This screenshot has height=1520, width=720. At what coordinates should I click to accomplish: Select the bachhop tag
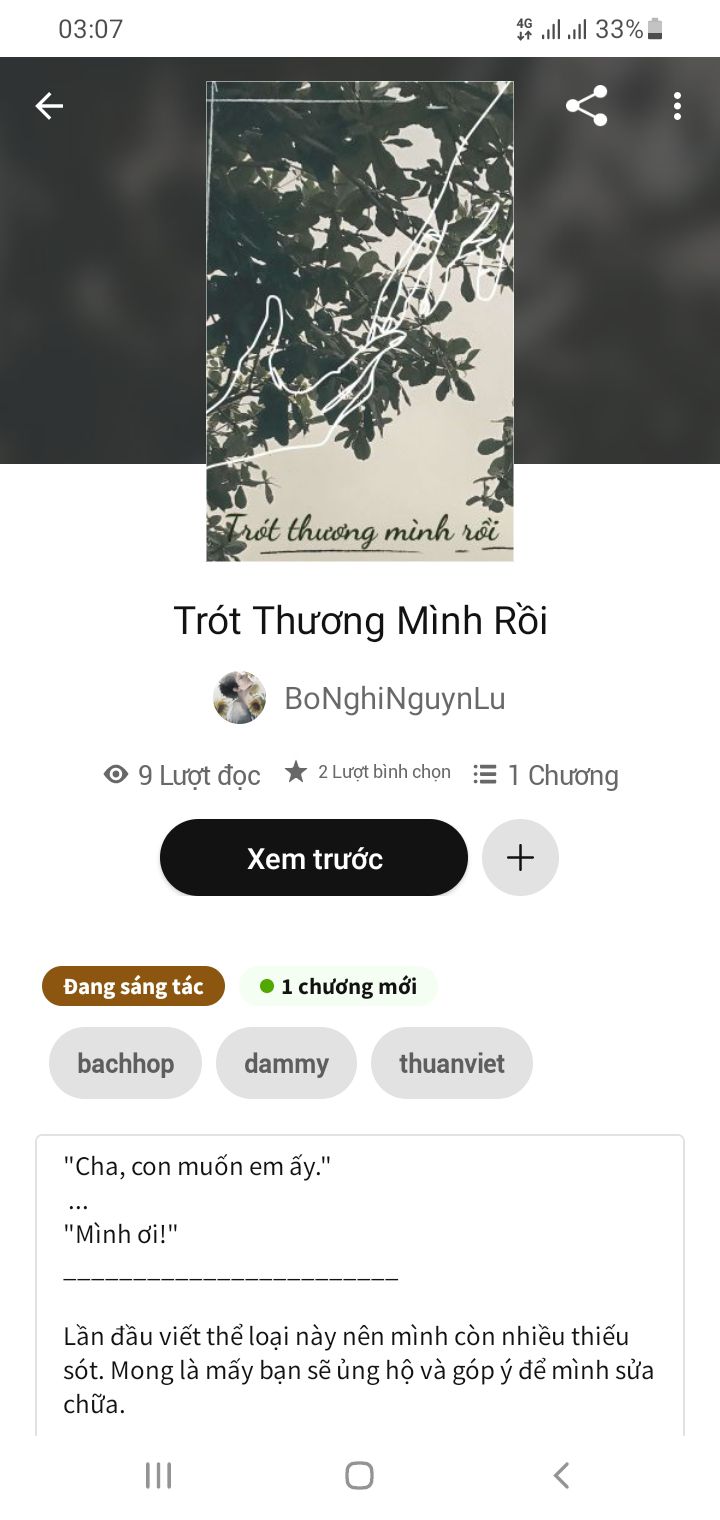pos(125,1063)
